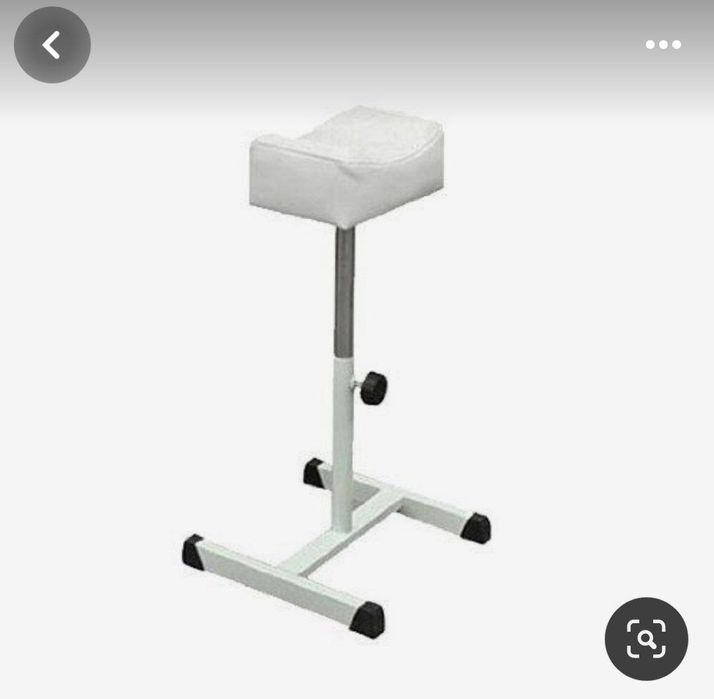Start visual search with the lens icon
Viewport: 714px width, 699px height.
(x=647, y=638)
